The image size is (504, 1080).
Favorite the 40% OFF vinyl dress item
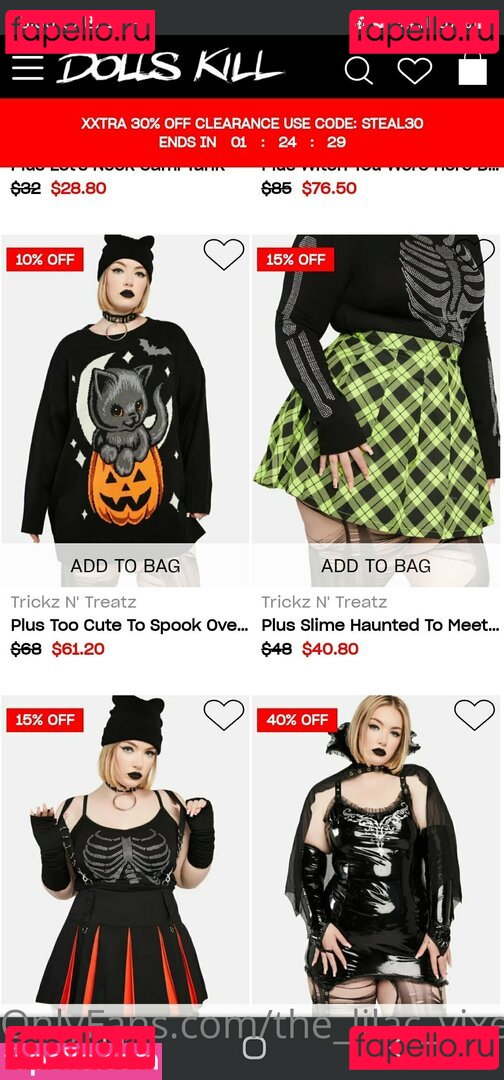pyautogui.click(x=474, y=714)
